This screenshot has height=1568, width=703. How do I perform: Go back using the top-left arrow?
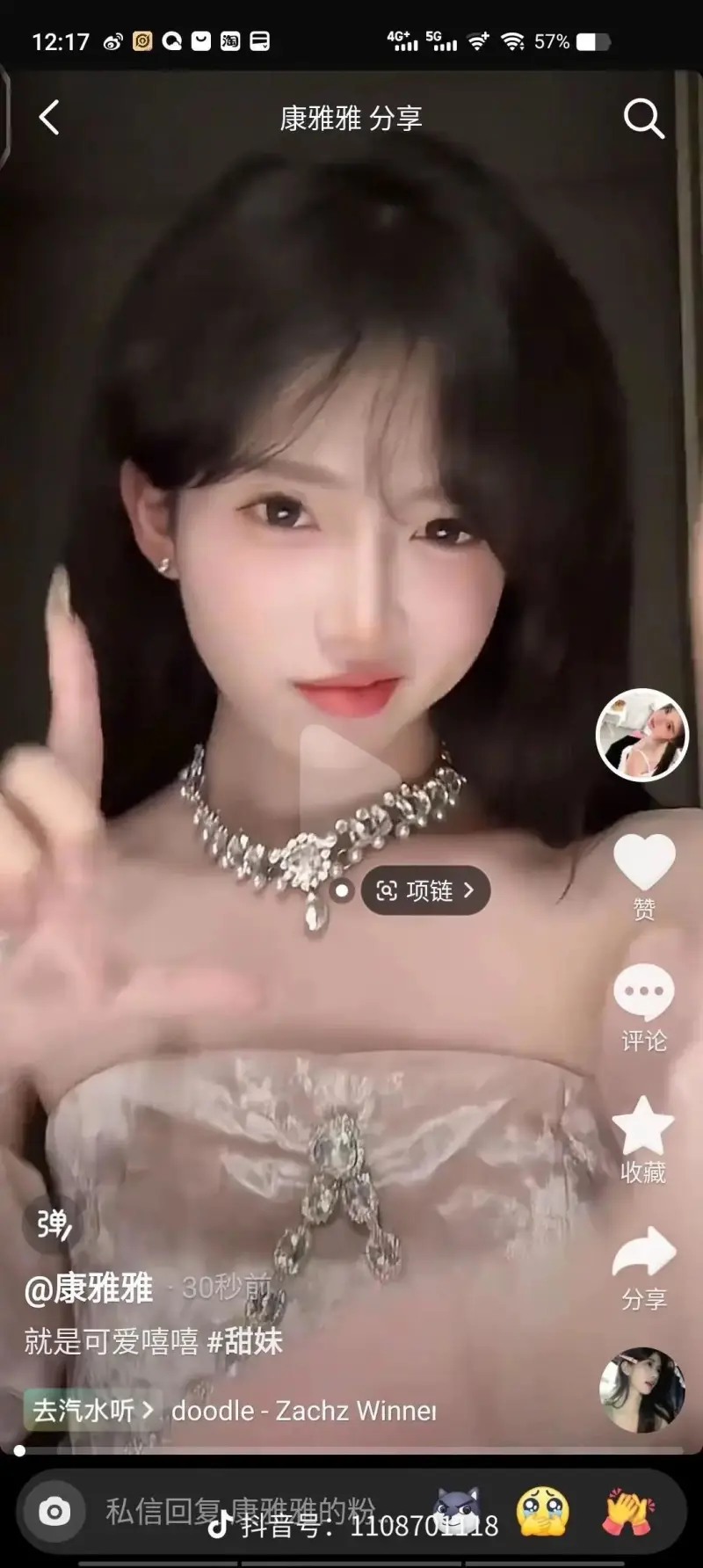[49, 117]
